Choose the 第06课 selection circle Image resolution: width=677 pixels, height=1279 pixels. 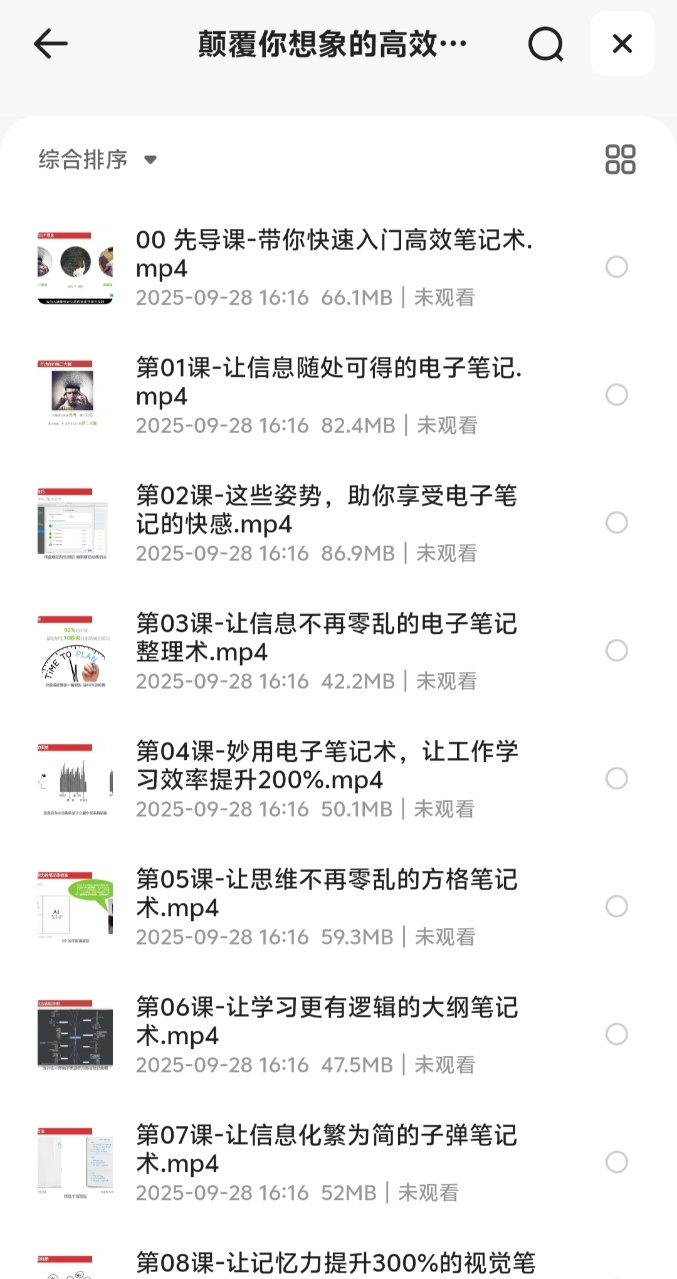click(617, 1034)
